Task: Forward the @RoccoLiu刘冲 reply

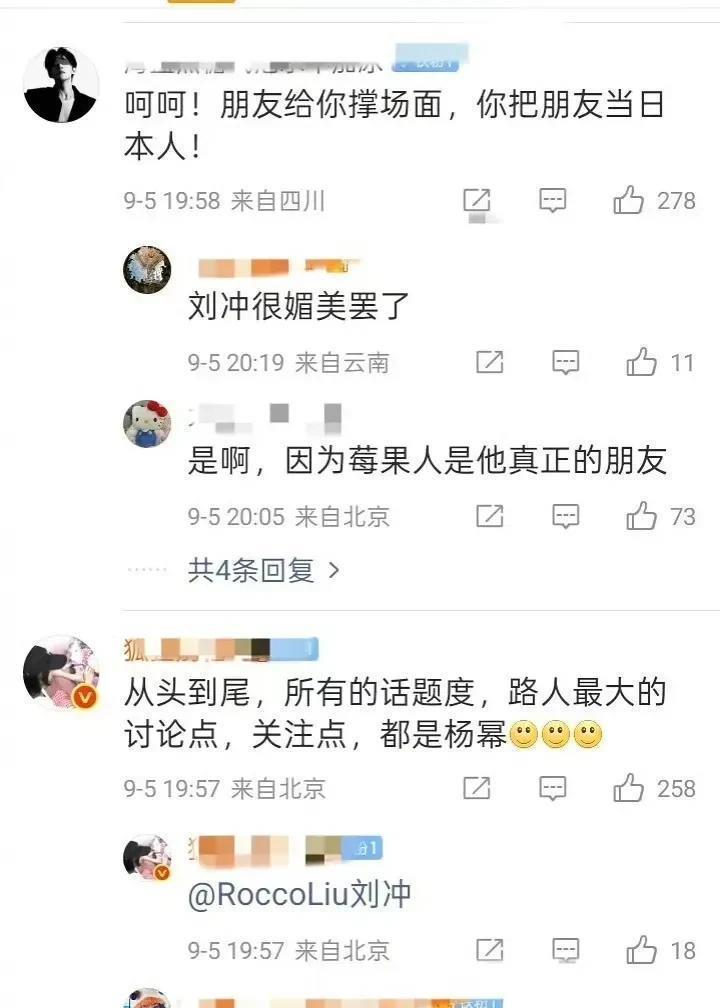Action: pos(489,950)
